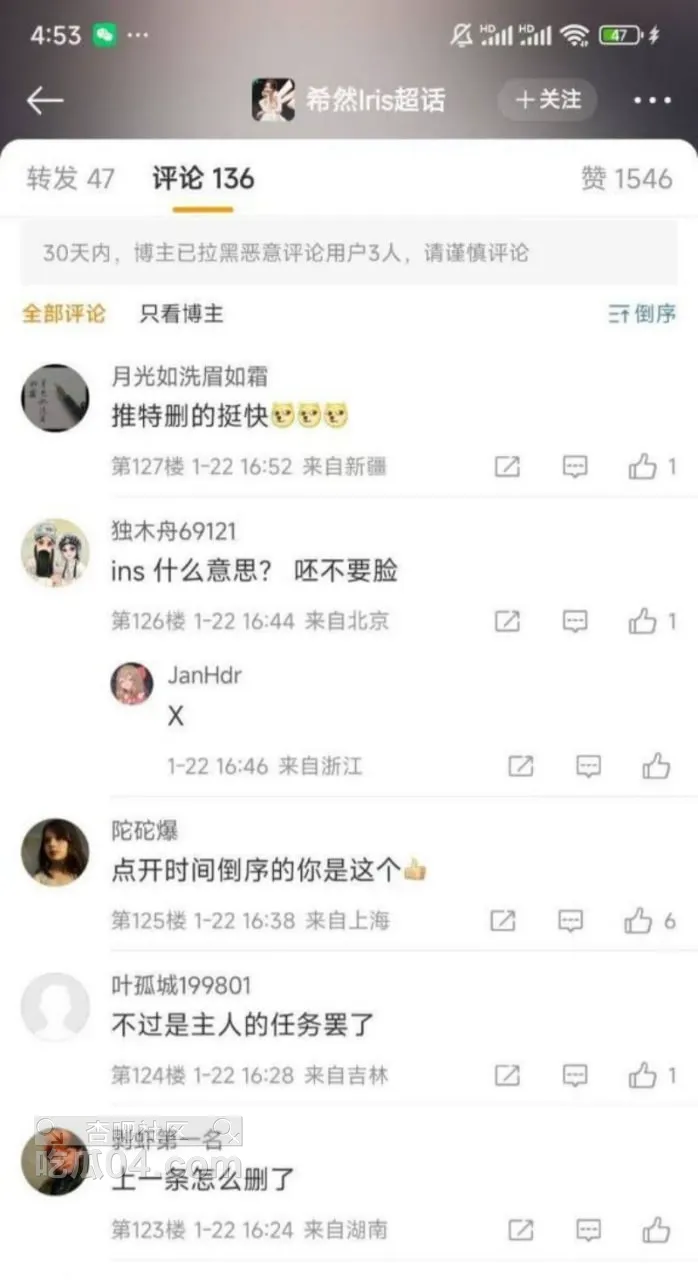This screenshot has height=1280, width=698.
Task: Show only 只看博主 comments
Action: [x=181, y=314]
